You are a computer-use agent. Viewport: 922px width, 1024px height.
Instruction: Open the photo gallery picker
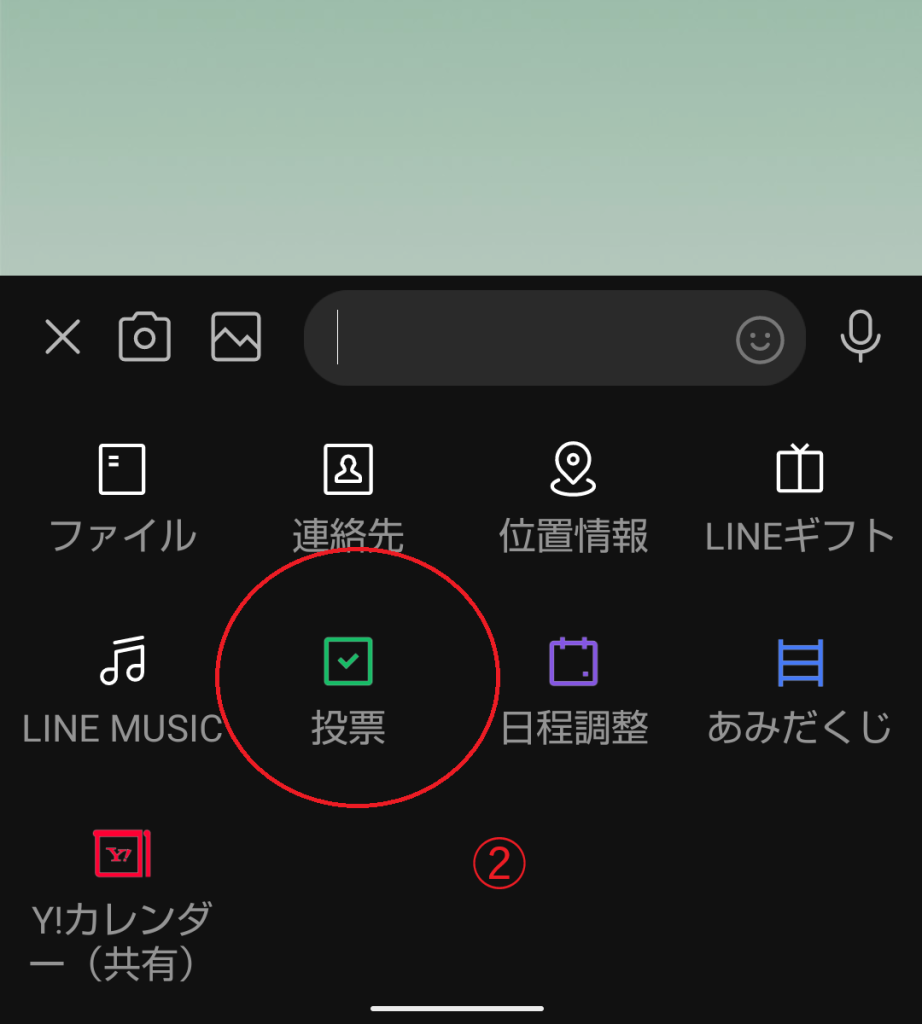(236, 337)
